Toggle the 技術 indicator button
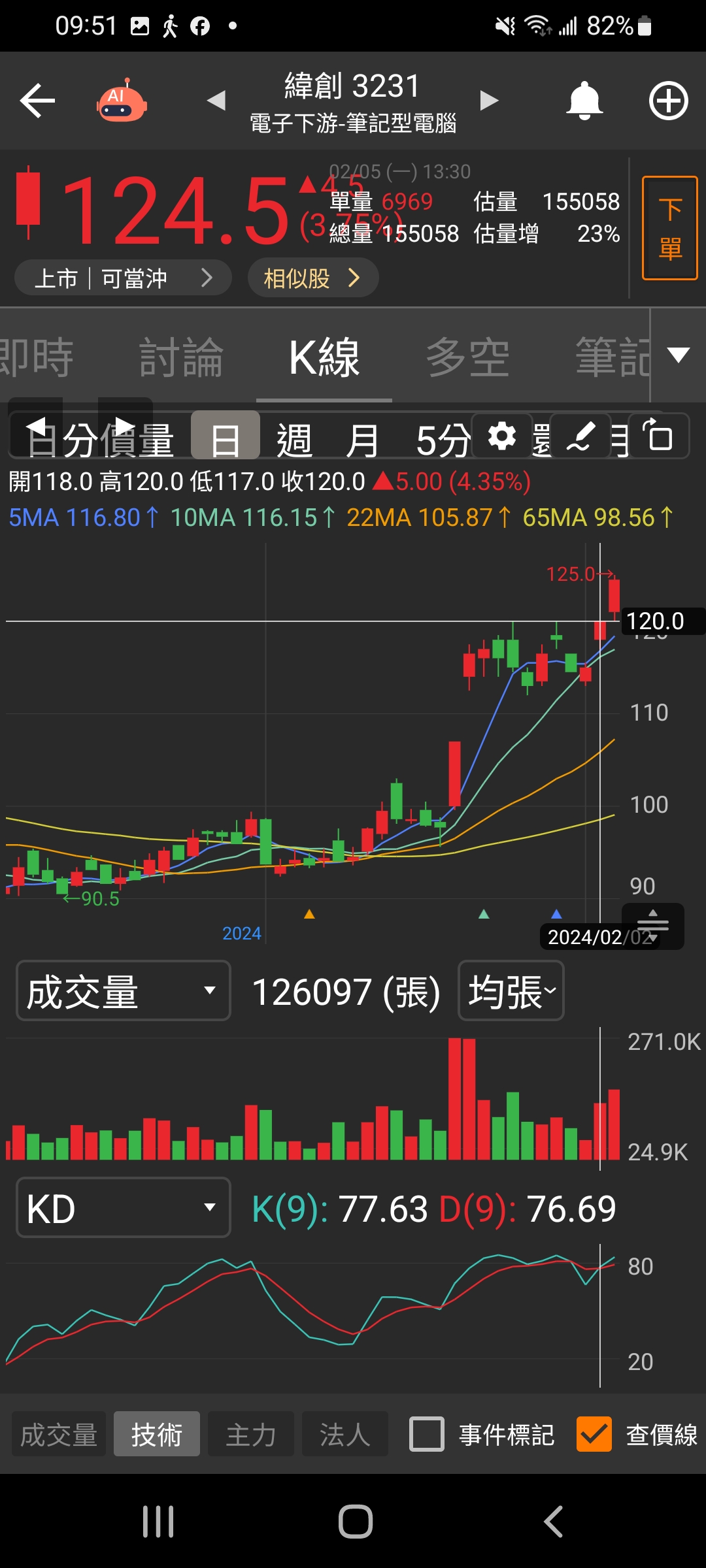The height and width of the screenshot is (1568, 706). 156,1434
